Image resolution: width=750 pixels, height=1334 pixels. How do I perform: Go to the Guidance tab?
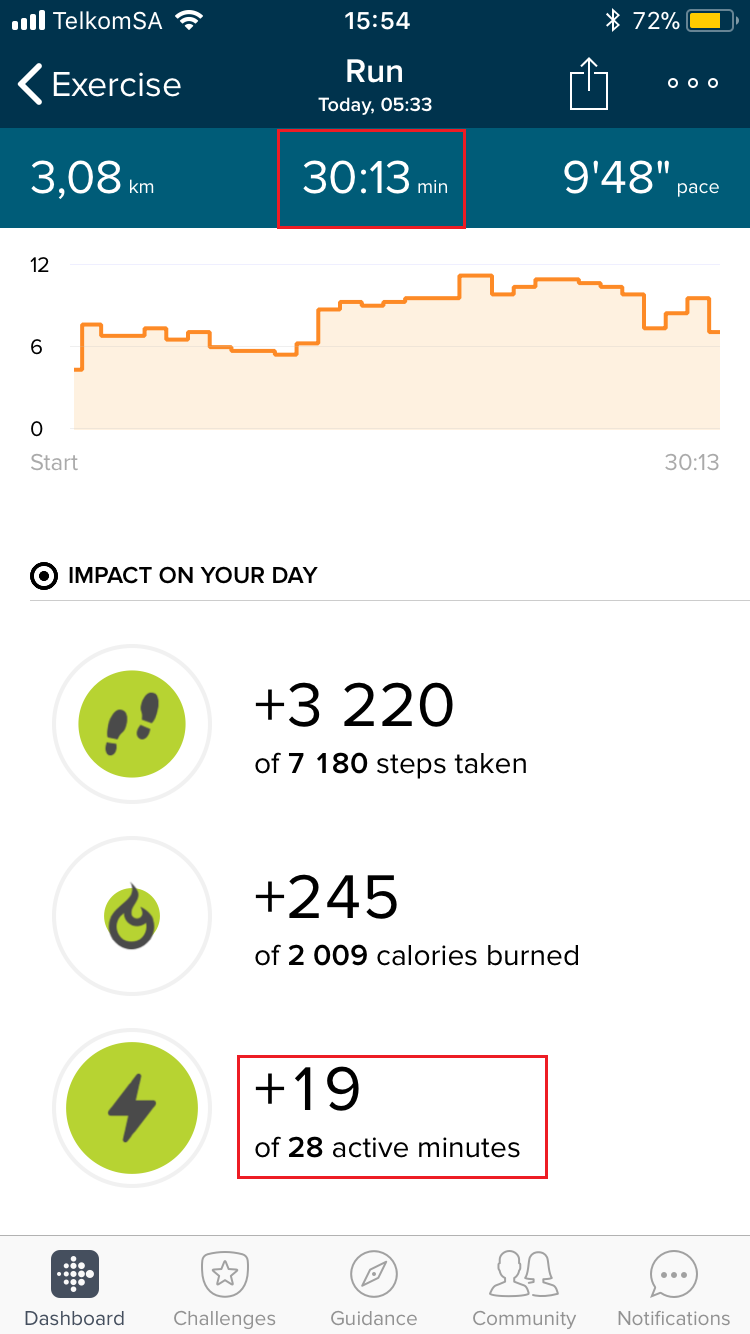pos(374,1288)
